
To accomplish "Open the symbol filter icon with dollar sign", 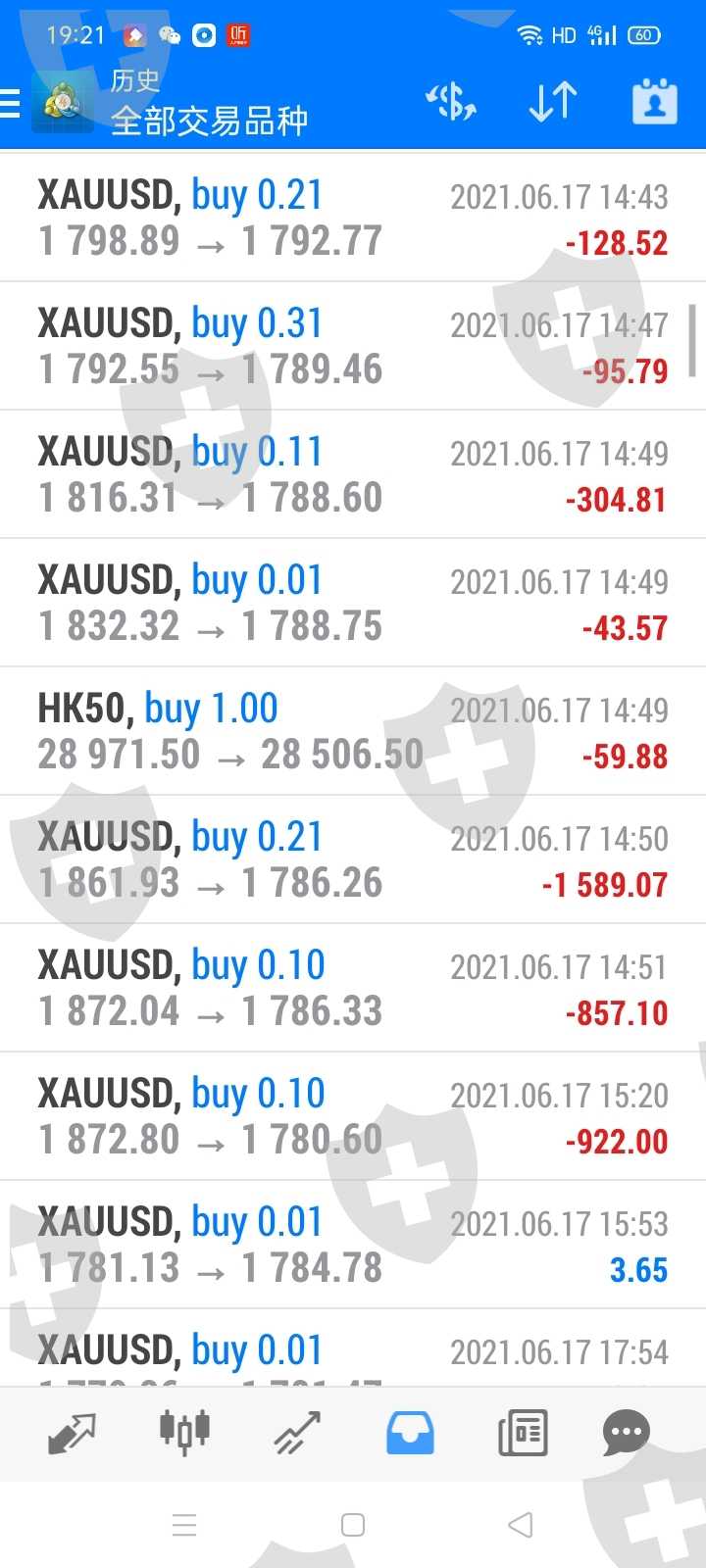I will (451, 102).
